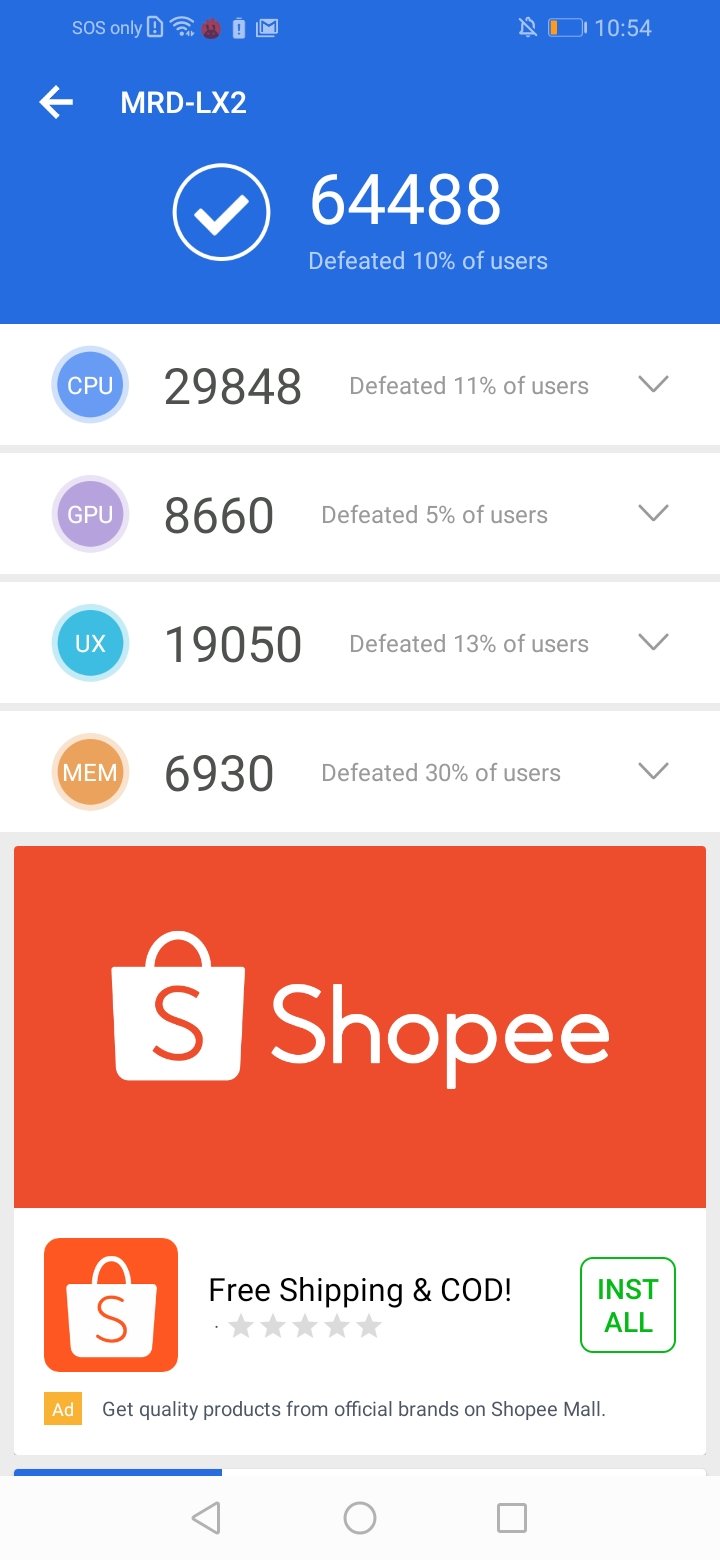The width and height of the screenshot is (720, 1560).
Task: Open recent apps from navigation bar
Action: 512,1518
